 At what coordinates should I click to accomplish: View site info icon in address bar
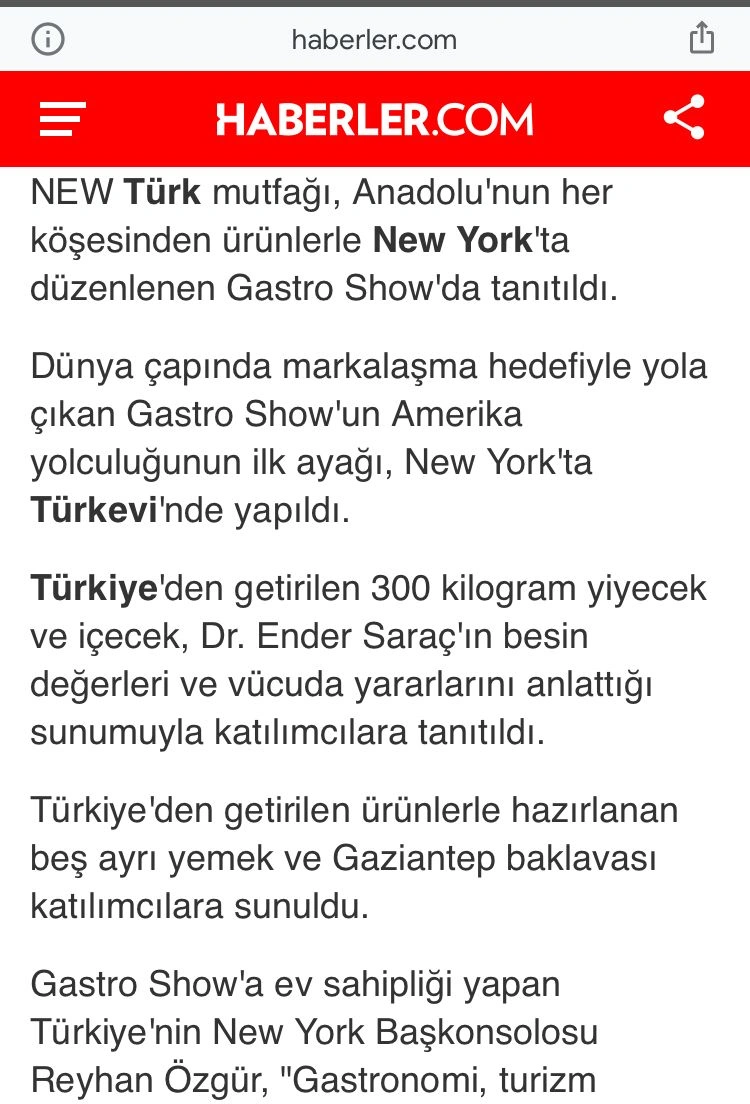[x=47, y=39]
